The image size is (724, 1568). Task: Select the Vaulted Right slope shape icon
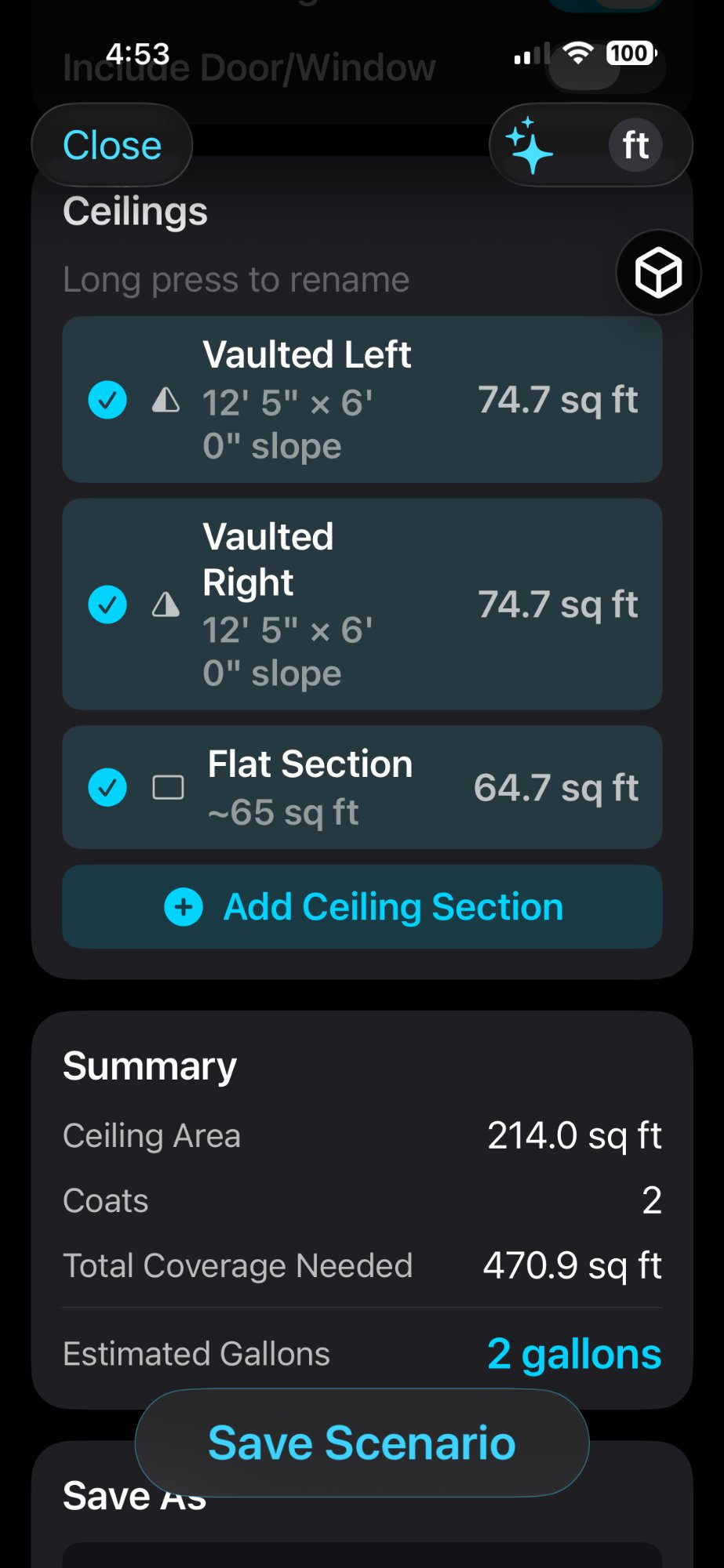pos(166,603)
